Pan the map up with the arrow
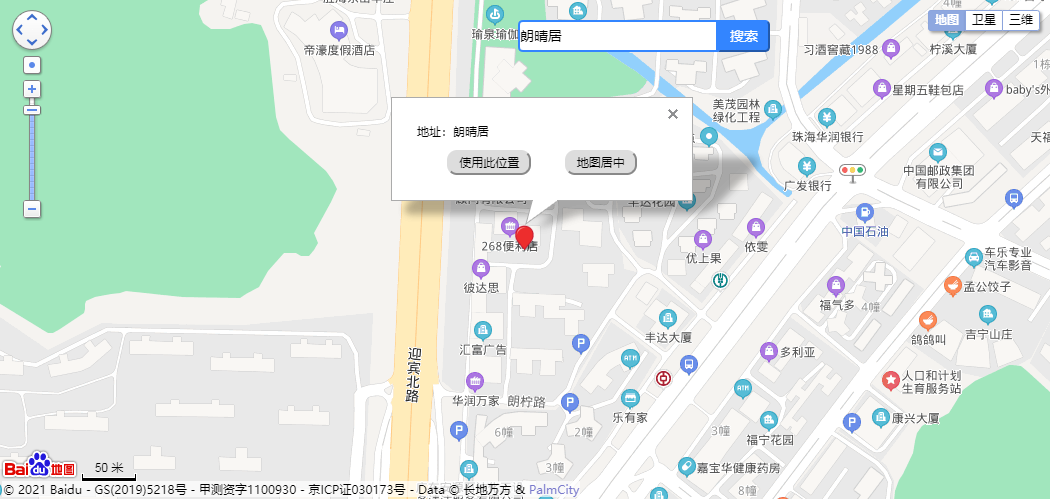Viewport: 1050px width, 499px height. 32,18
